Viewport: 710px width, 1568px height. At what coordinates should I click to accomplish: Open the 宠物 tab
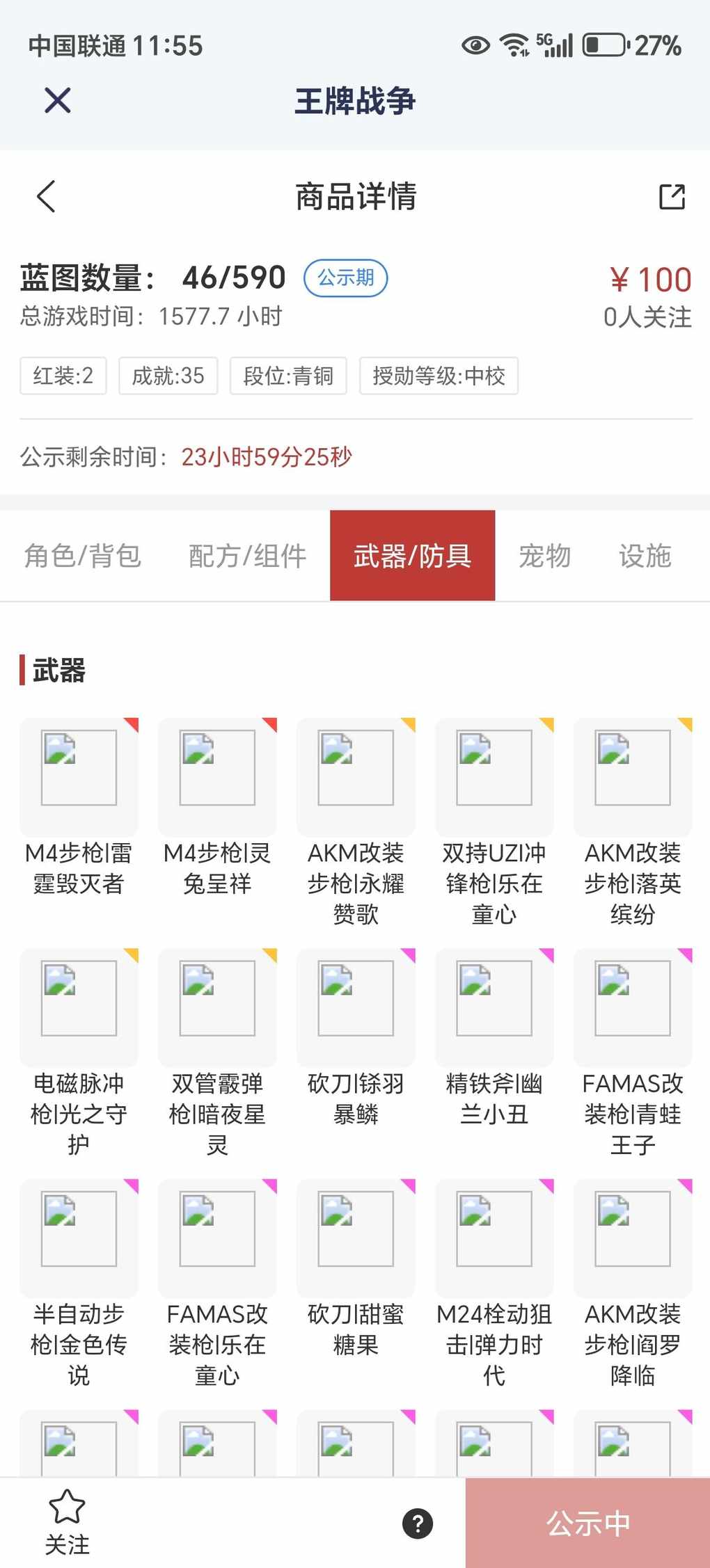pos(544,556)
